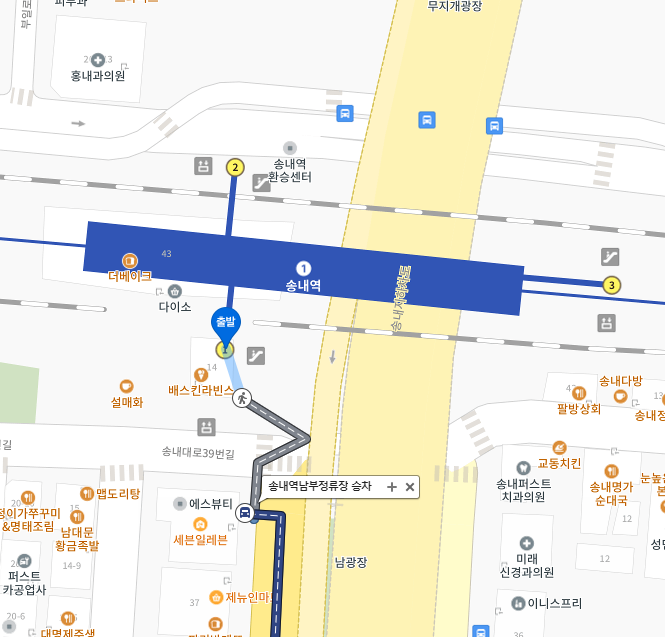Close the 송내역남부정류장 승차 tooltip
Viewport: 665px width, 637px height.
pyautogui.click(x=410, y=487)
